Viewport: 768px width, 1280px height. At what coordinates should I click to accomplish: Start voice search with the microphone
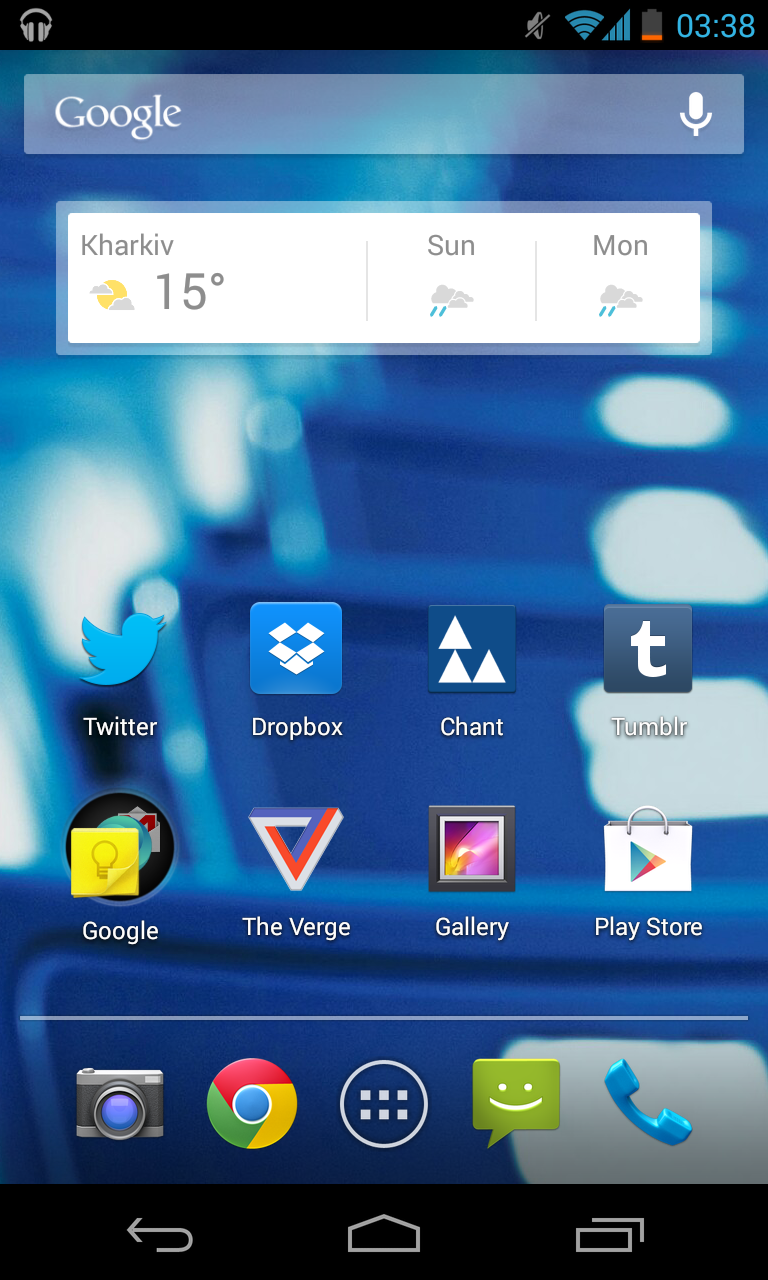tap(696, 114)
